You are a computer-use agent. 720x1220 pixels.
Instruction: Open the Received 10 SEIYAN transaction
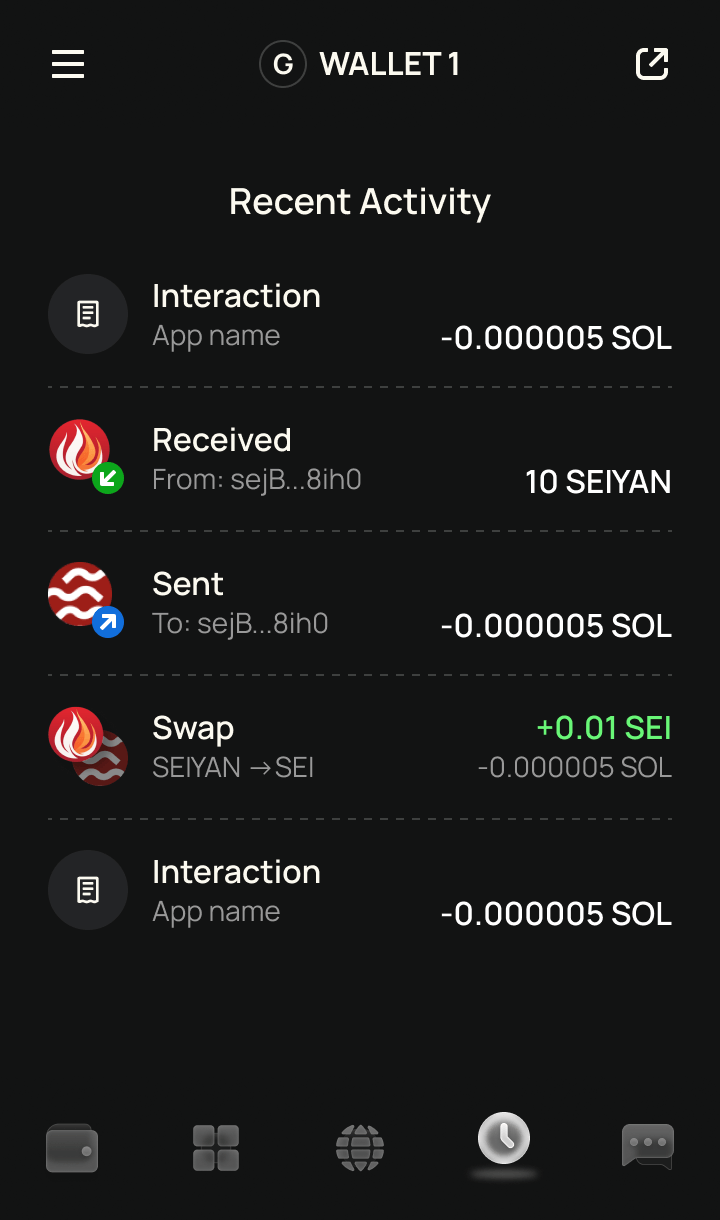360,459
